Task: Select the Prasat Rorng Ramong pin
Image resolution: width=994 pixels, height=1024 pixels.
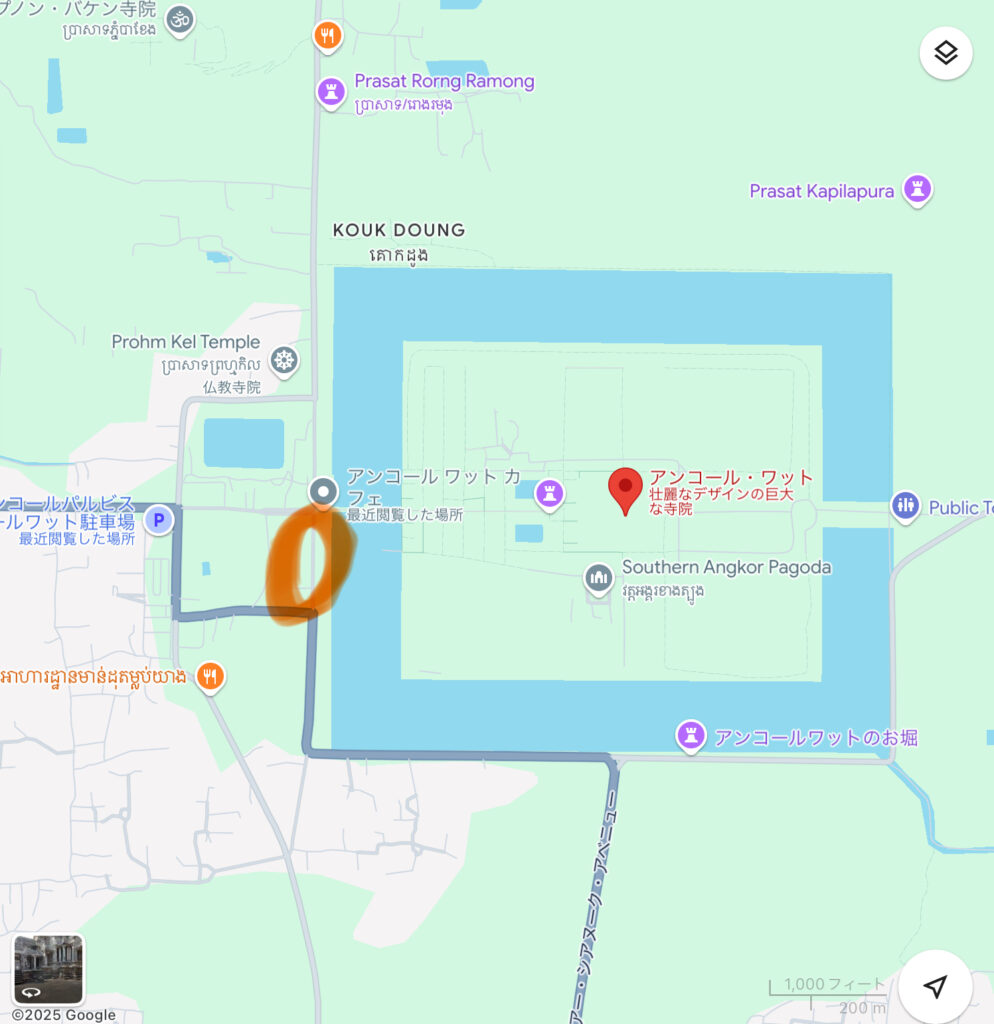Action: (x=330, y=92)
